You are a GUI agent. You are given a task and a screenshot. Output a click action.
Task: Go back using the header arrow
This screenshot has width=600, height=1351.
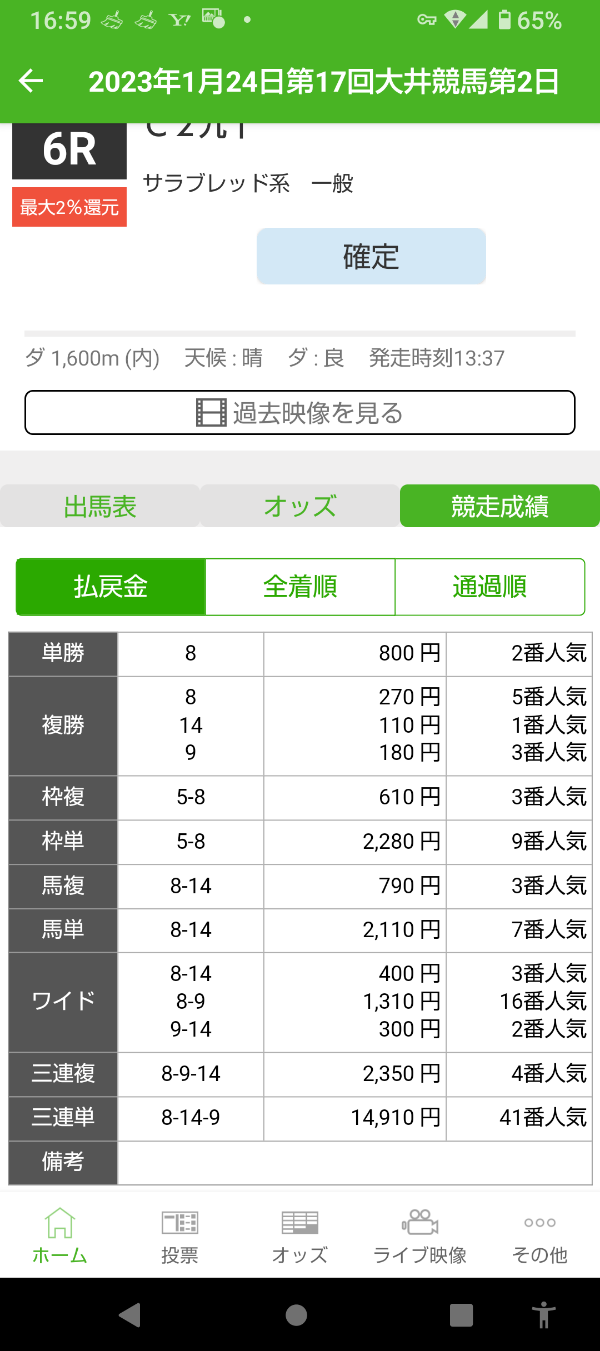tap(32, 82)
